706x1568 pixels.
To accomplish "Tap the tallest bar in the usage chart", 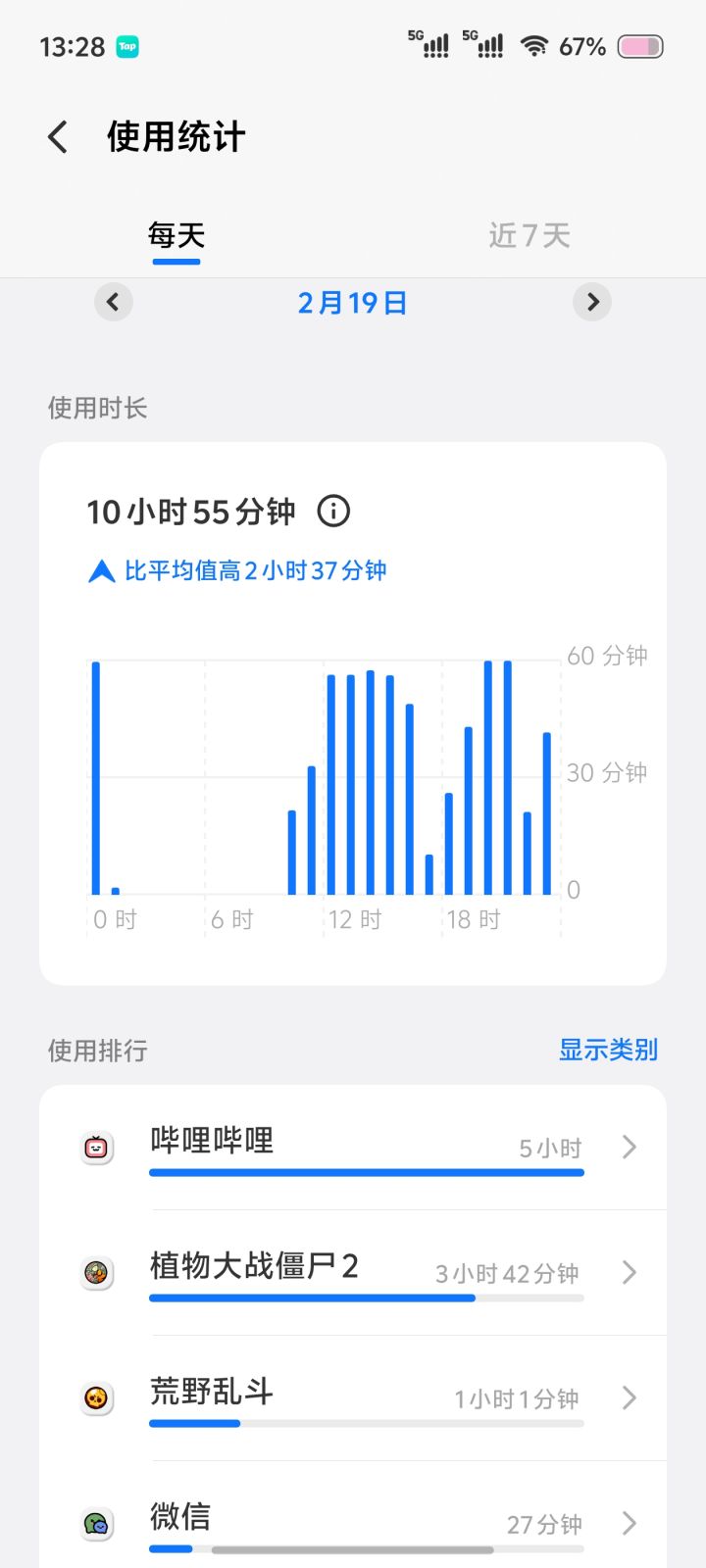I will [95, 774].
